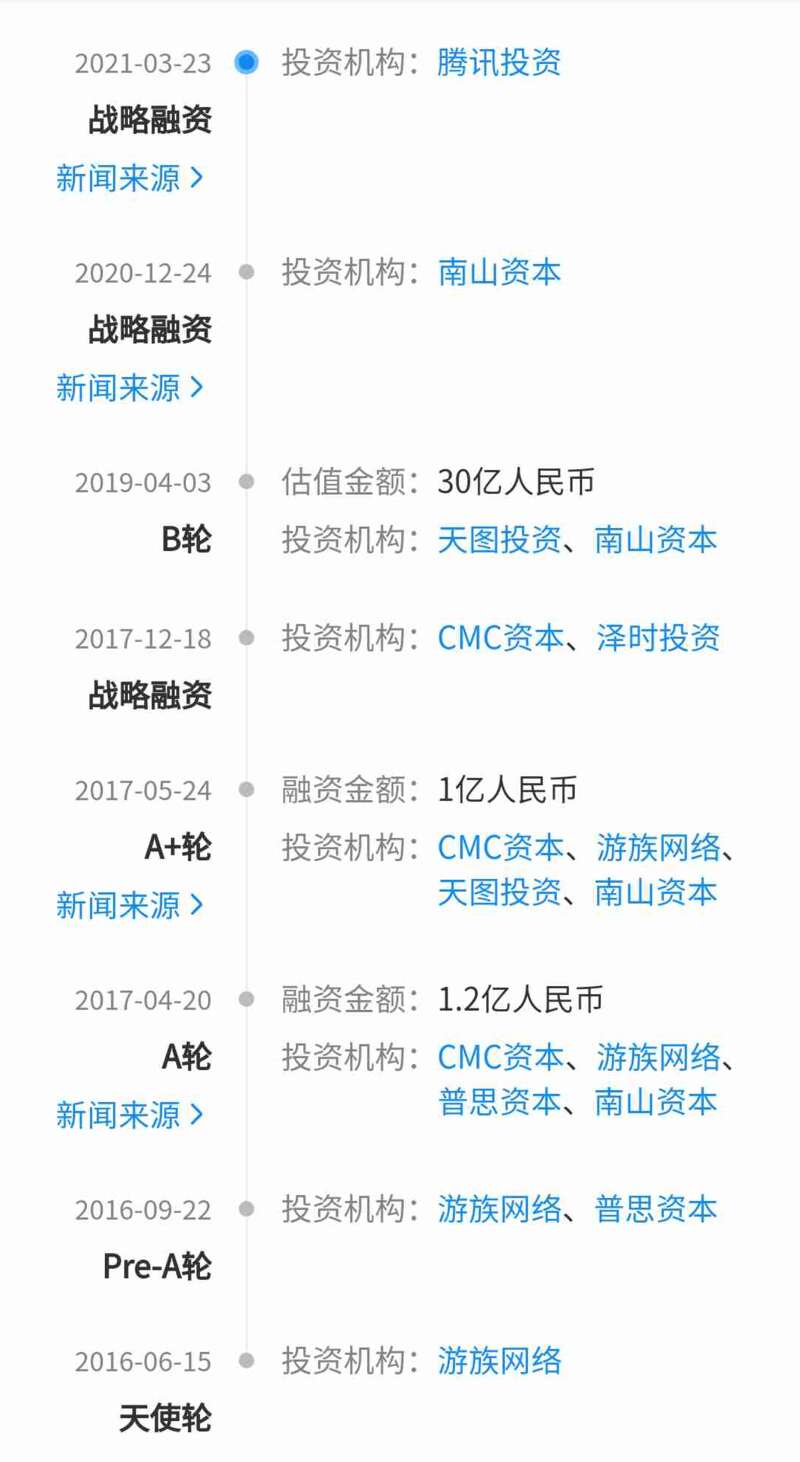Open 腾讯投资 investor link
Image resolution: width=800 pixels, height=1462 pixels.
pos(499,63)
